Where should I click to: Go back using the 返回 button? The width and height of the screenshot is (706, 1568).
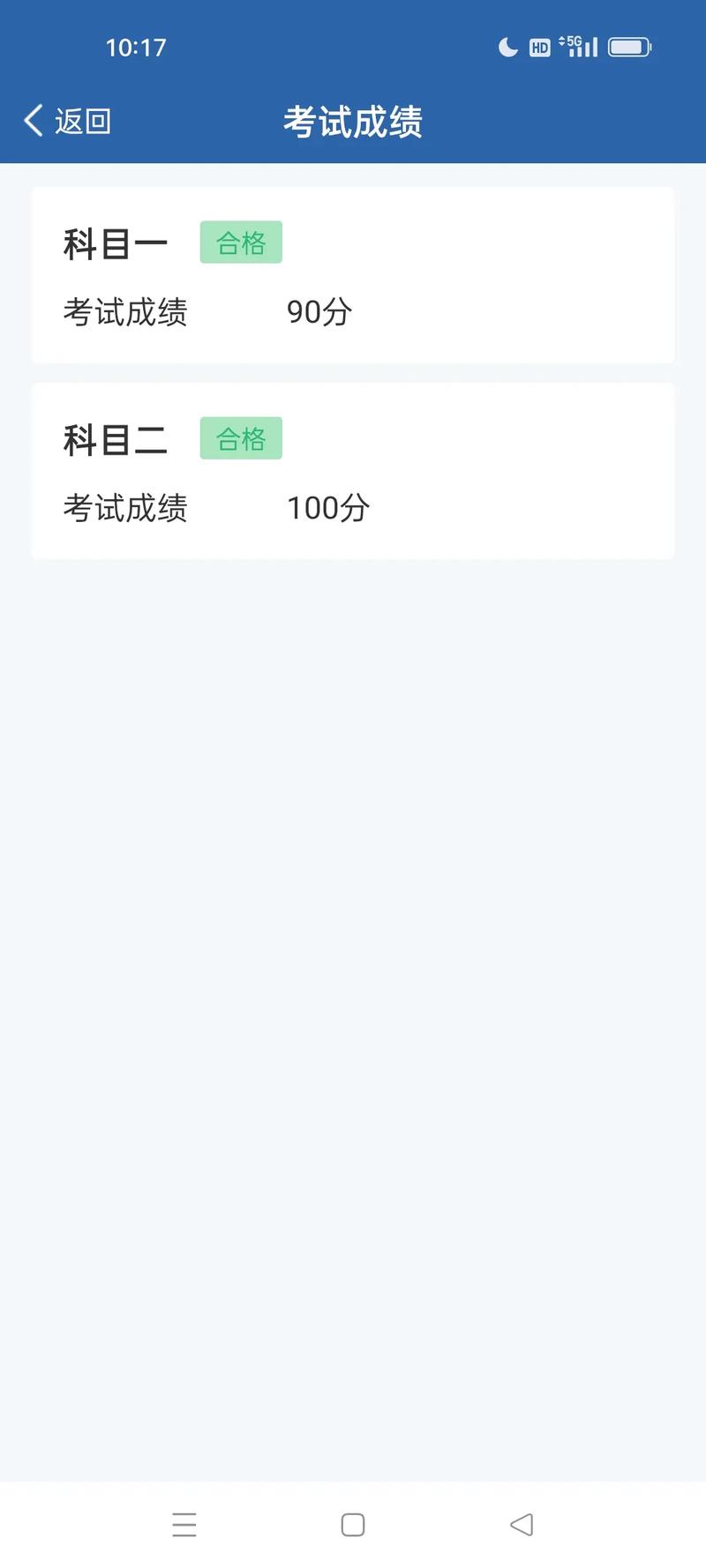coord(68,121)
